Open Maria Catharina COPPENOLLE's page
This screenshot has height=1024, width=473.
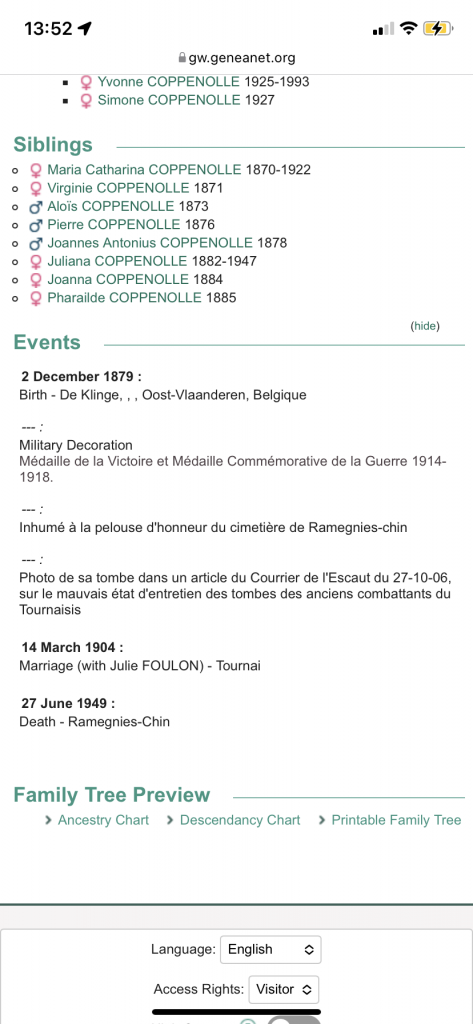pyautogui.click(x=144, y=170)
